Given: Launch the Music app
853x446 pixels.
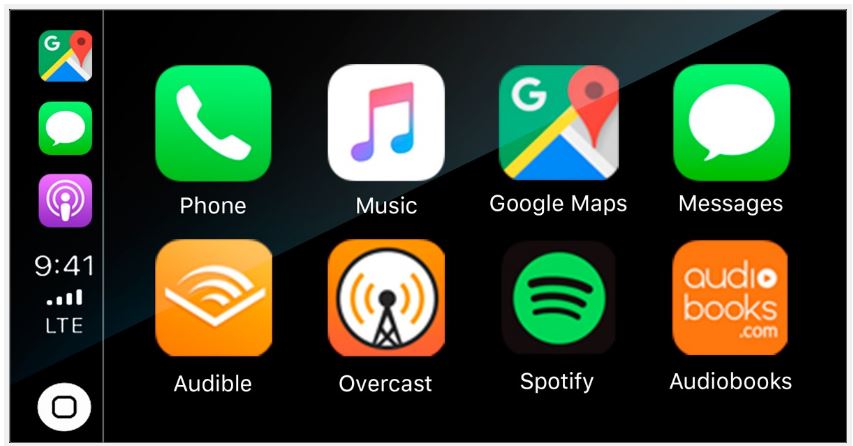Looking at the screenshot, I should (x=386, y=123).
